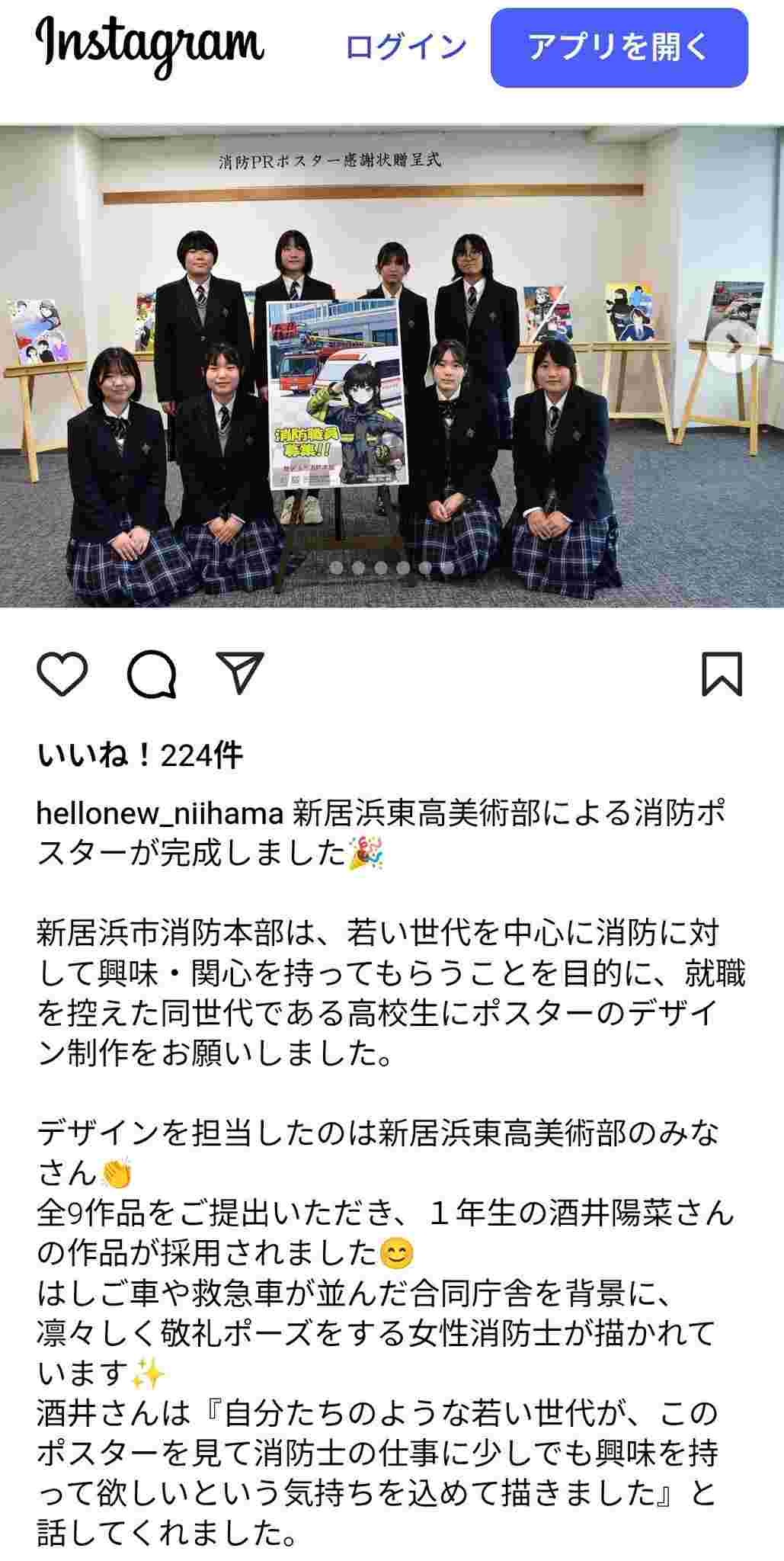Open comments with the speech bubble icon
The width and height of the screenshot is (784, 1561).
(152, 674)
